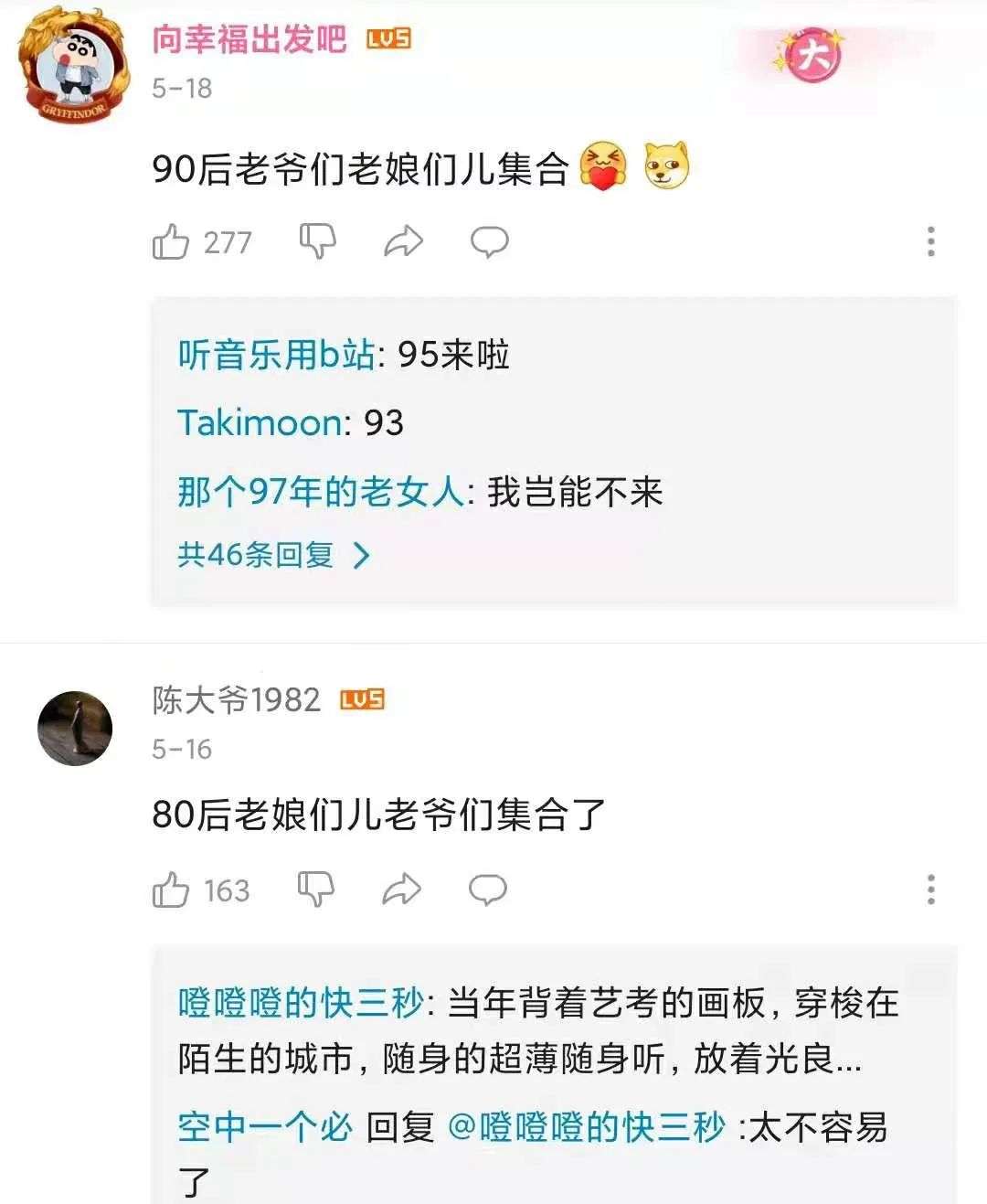Open 陈大爷1982's profile avatar
987x1204 pixels.
74,728
